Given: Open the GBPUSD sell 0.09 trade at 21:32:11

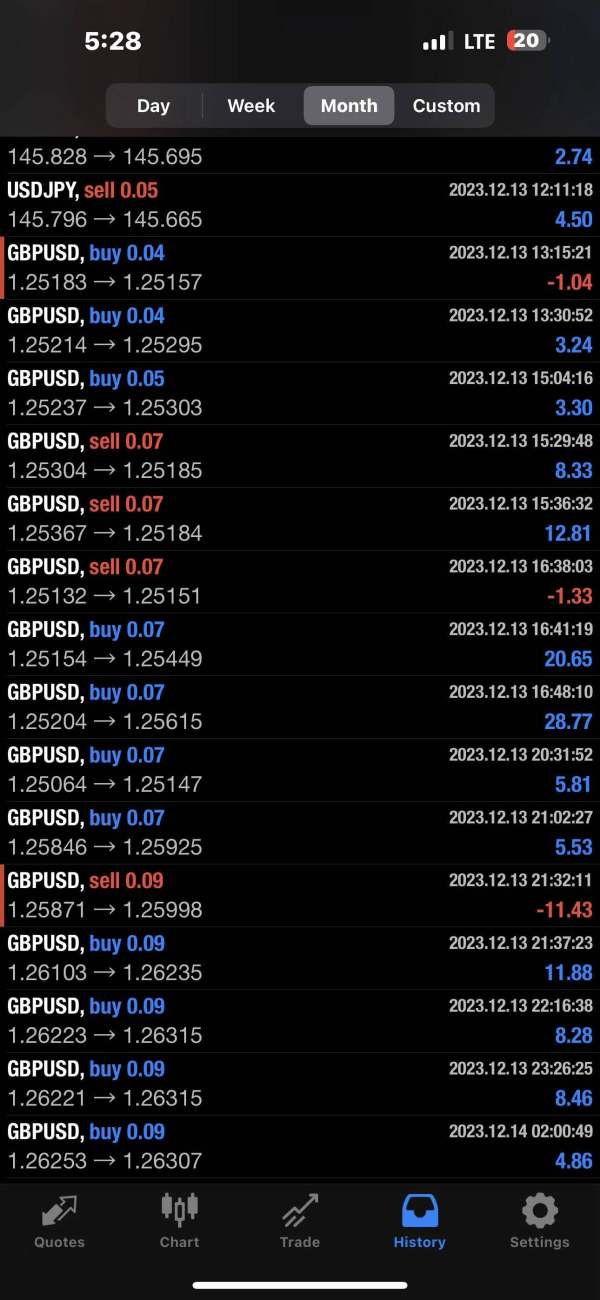Looking at the screenshot, I should click(300, 895).
